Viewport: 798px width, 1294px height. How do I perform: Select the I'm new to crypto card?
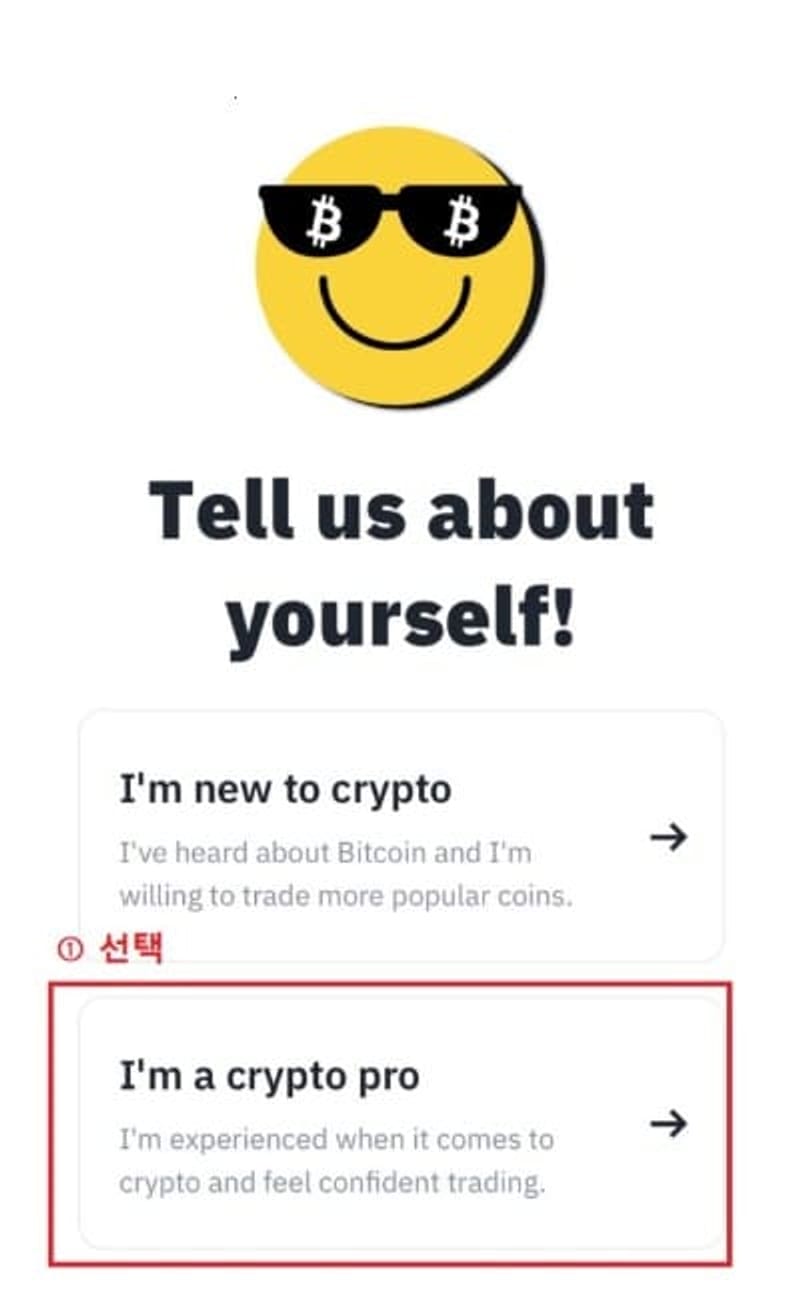pos(400,836)
